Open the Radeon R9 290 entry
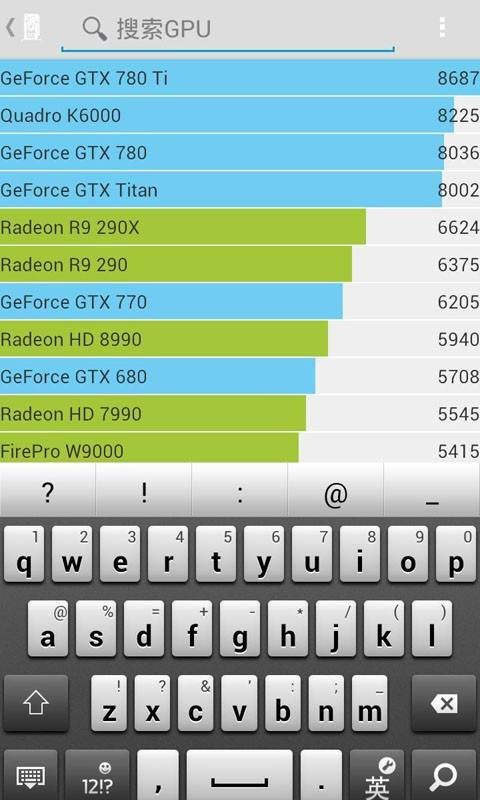 [x=240, y=264]
